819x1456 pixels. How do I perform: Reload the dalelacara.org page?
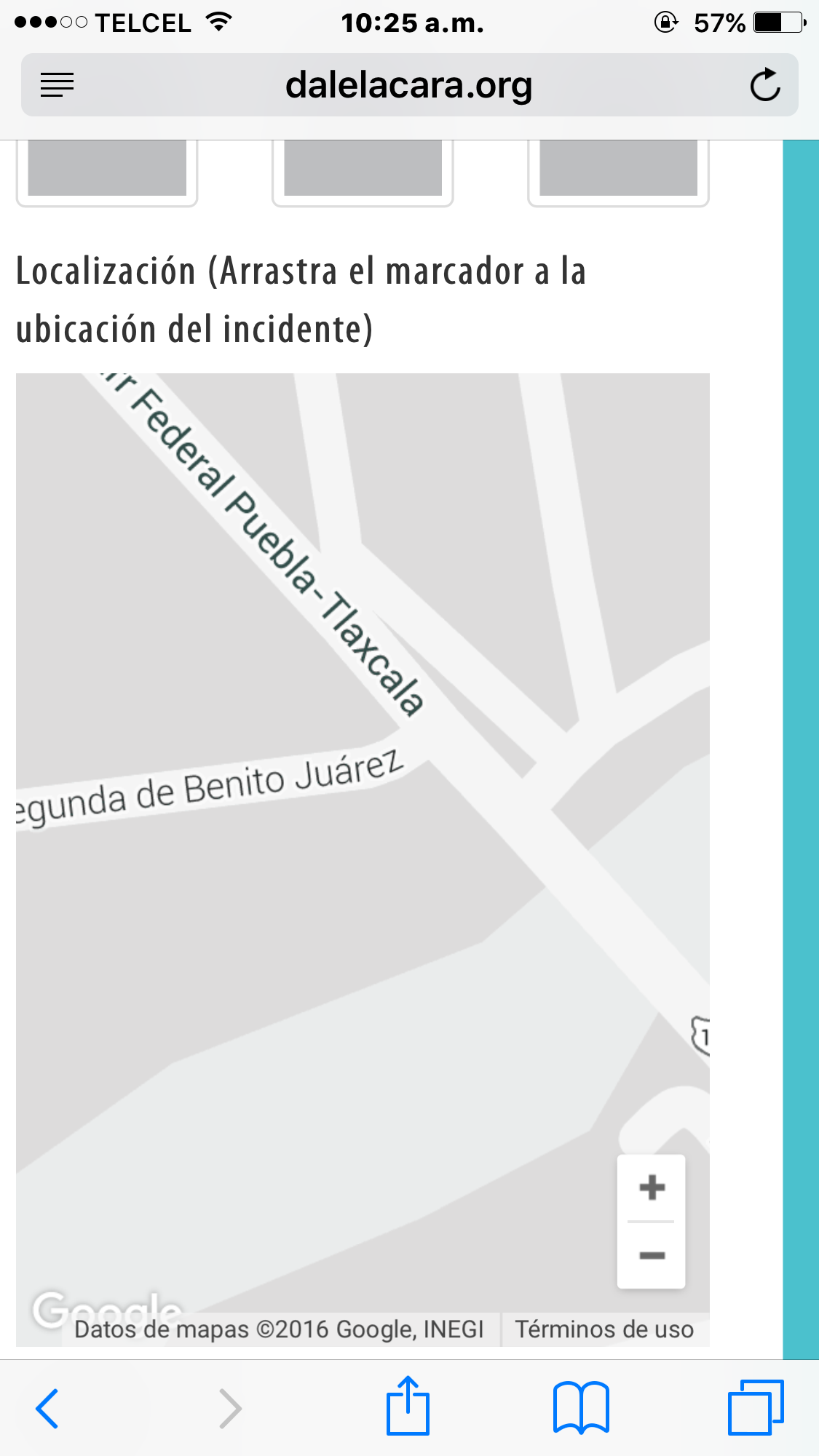pyautogui.click(x=765, y=84)
